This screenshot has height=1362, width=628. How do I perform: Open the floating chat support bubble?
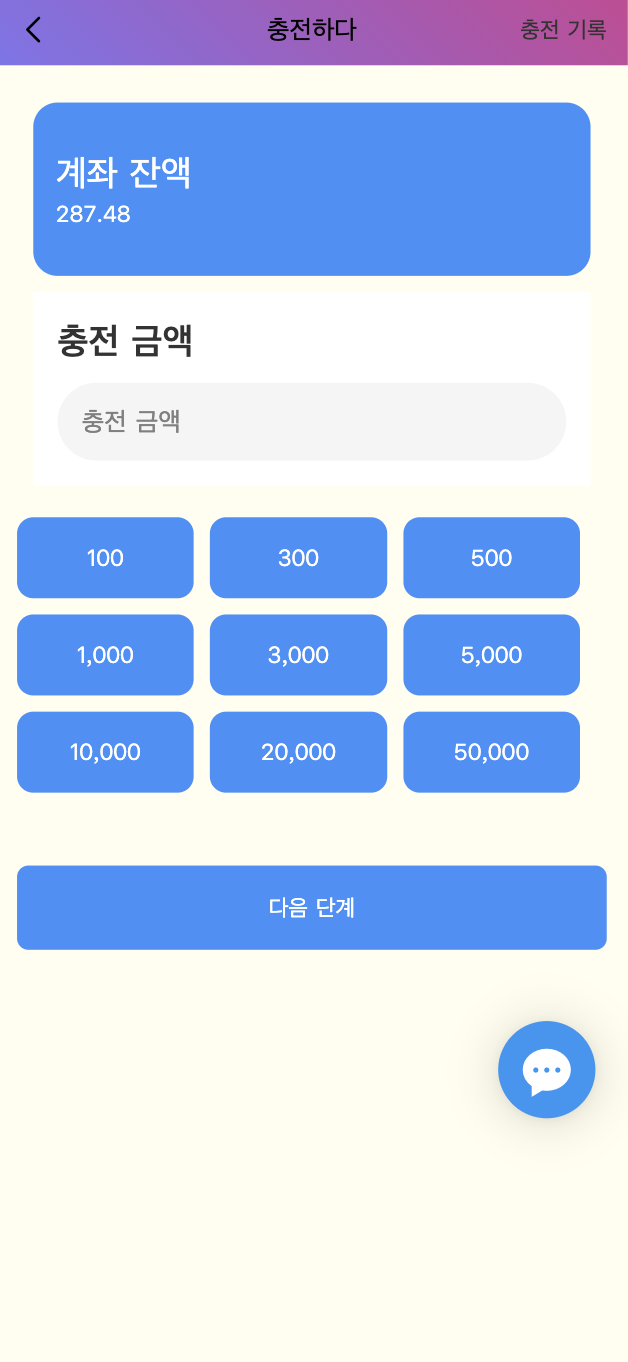pos(546,1069)
